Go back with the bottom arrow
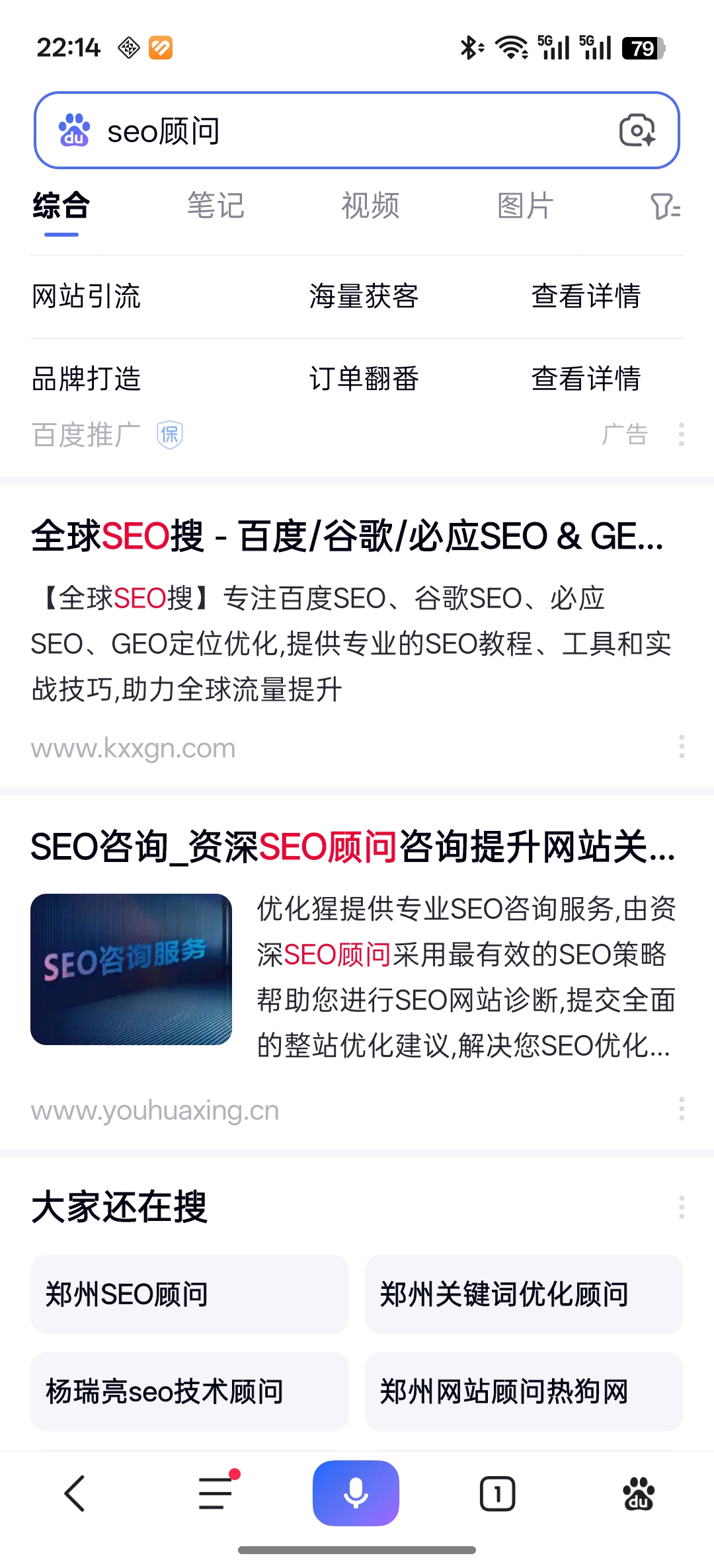 tap(75, 1493)
